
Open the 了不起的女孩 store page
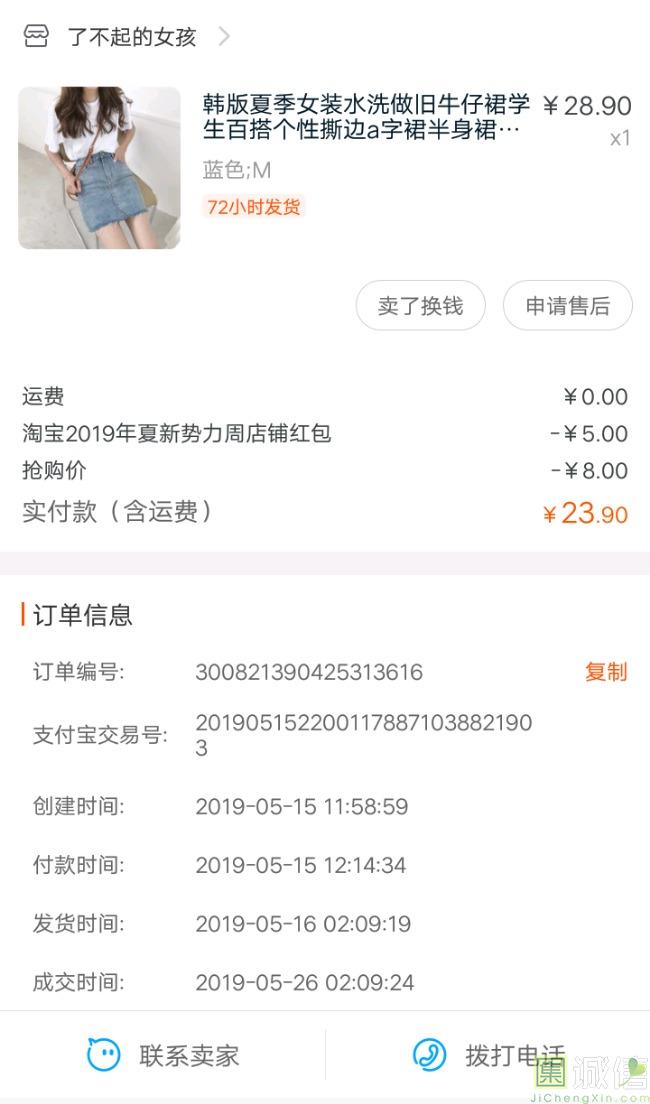(x=131, y=37)
